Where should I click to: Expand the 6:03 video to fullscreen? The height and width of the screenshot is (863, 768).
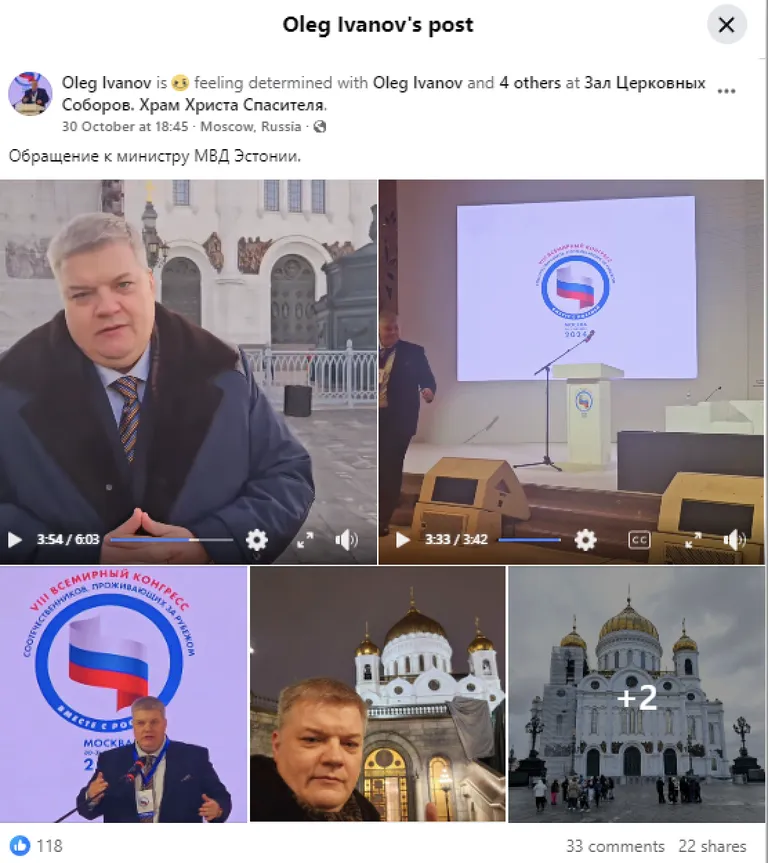coord(306,540)
